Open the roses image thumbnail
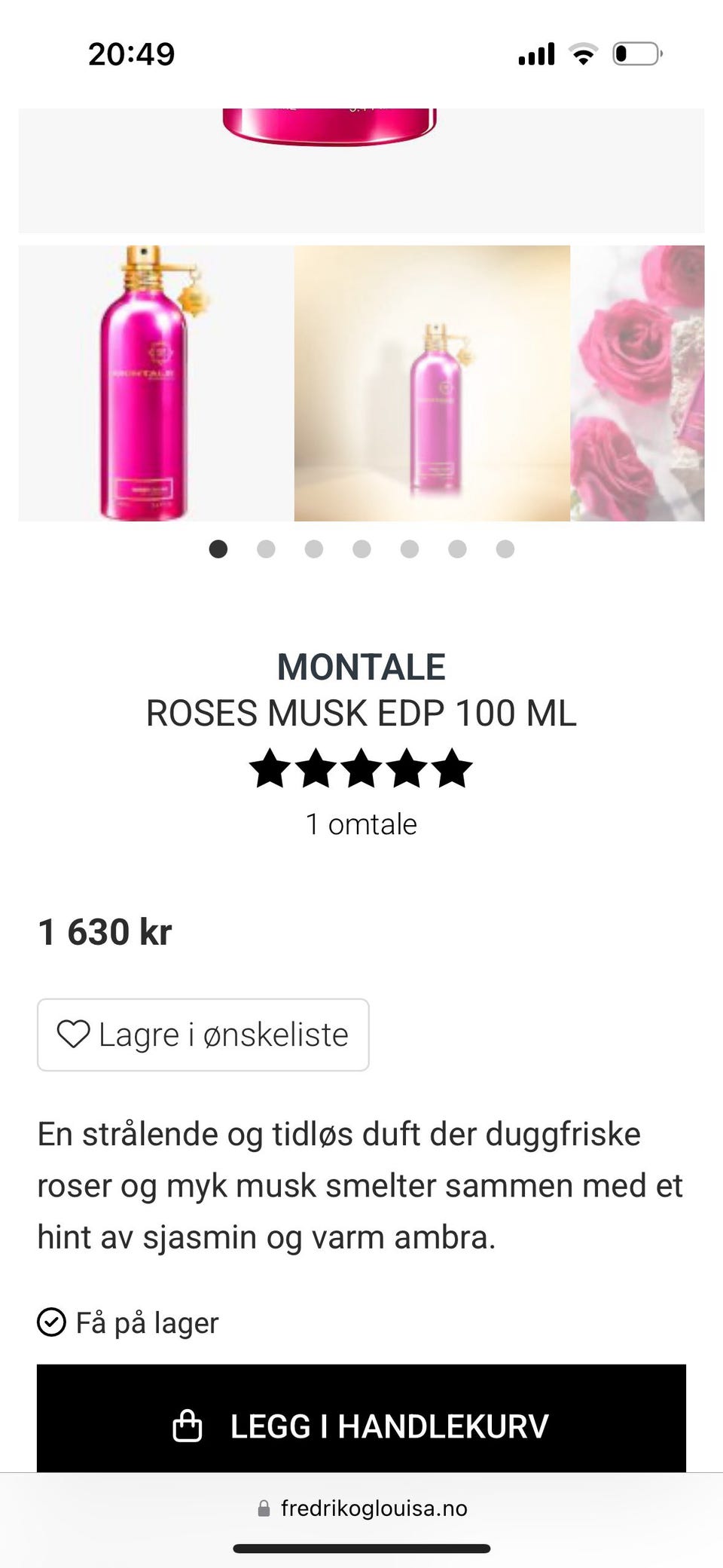This screenshot has width=723, height=1568. [x=638, y=383]
